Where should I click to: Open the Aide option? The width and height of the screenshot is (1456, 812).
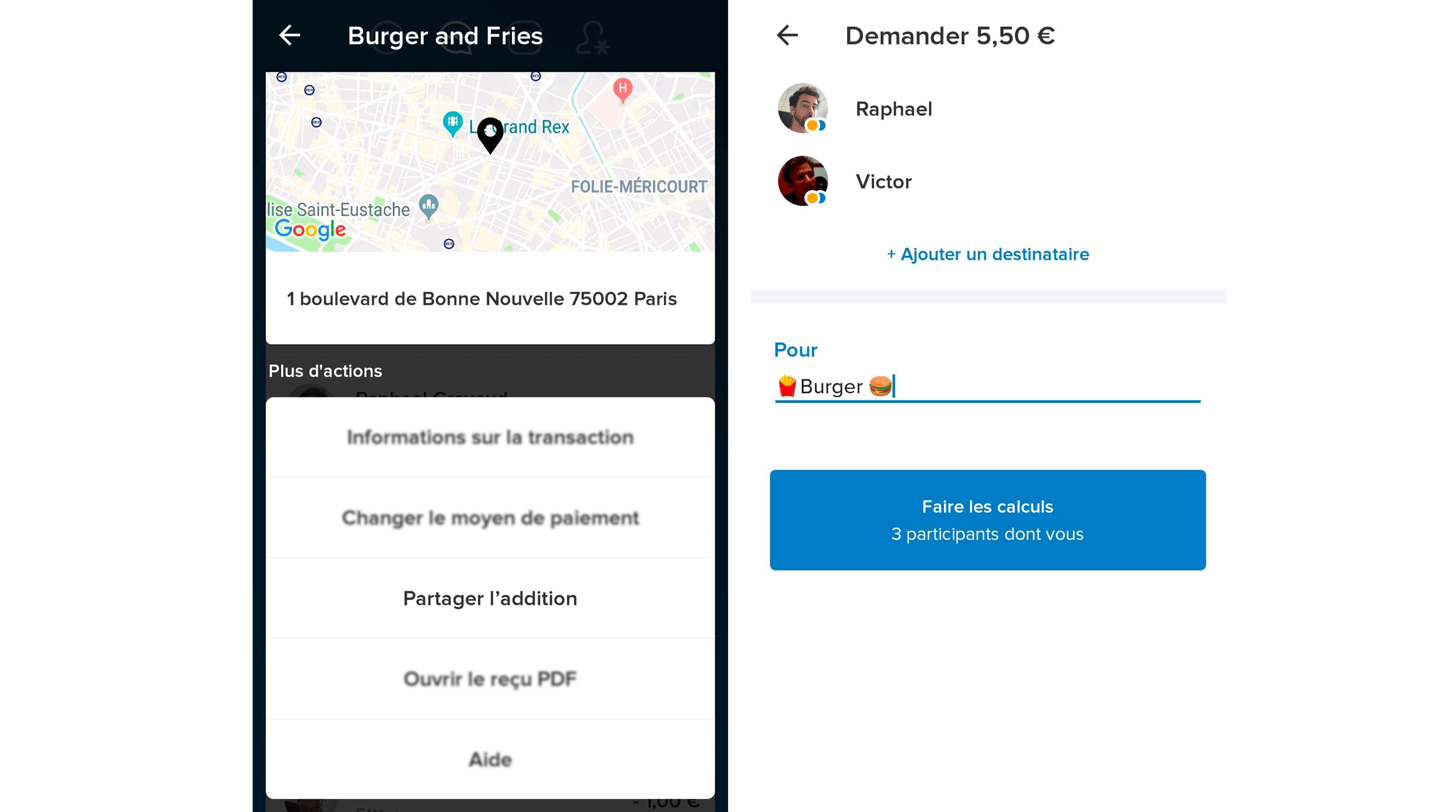(x=490, y=759)
